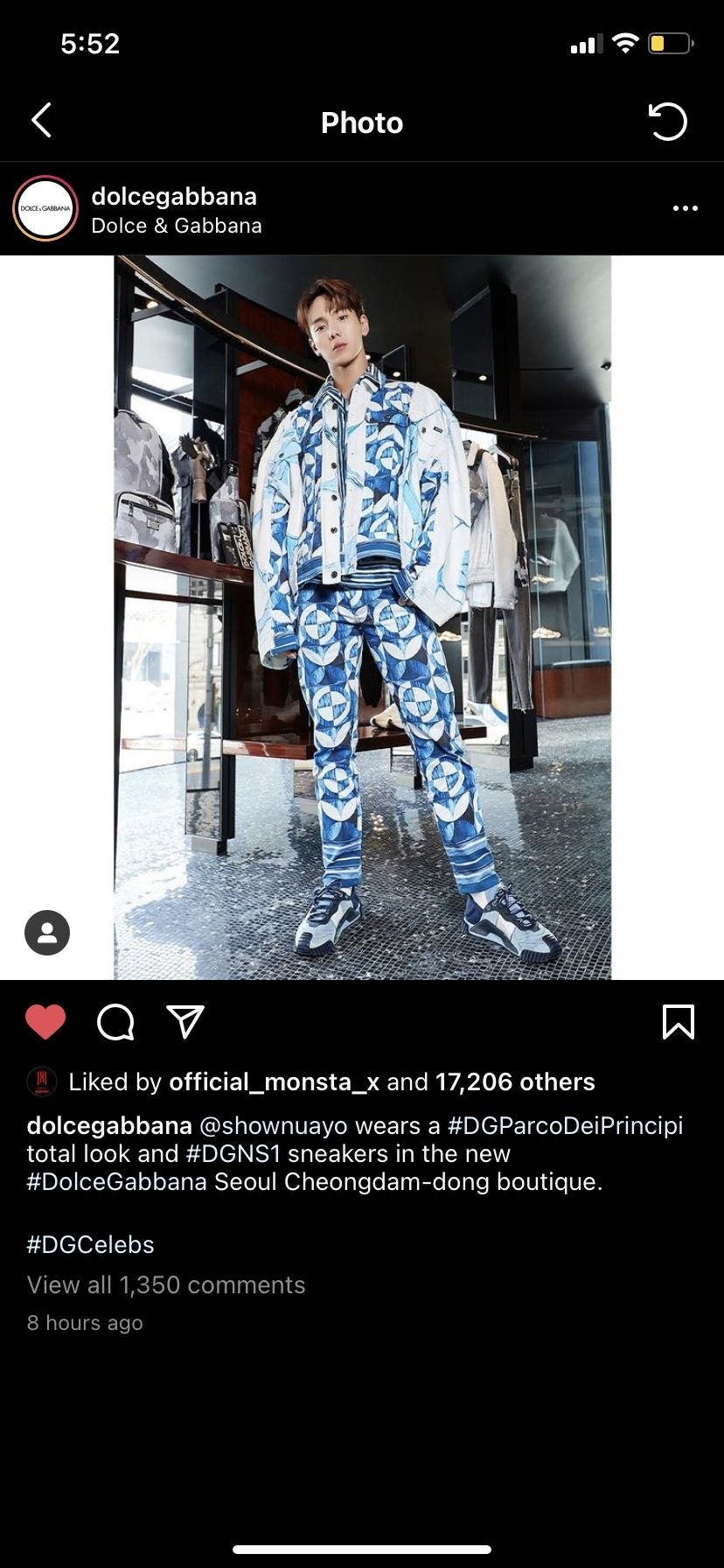The width and height of the screenshot is (724, 1568).
Task: Save the post with bookmark icon
Action: (x=678, y=1021)
